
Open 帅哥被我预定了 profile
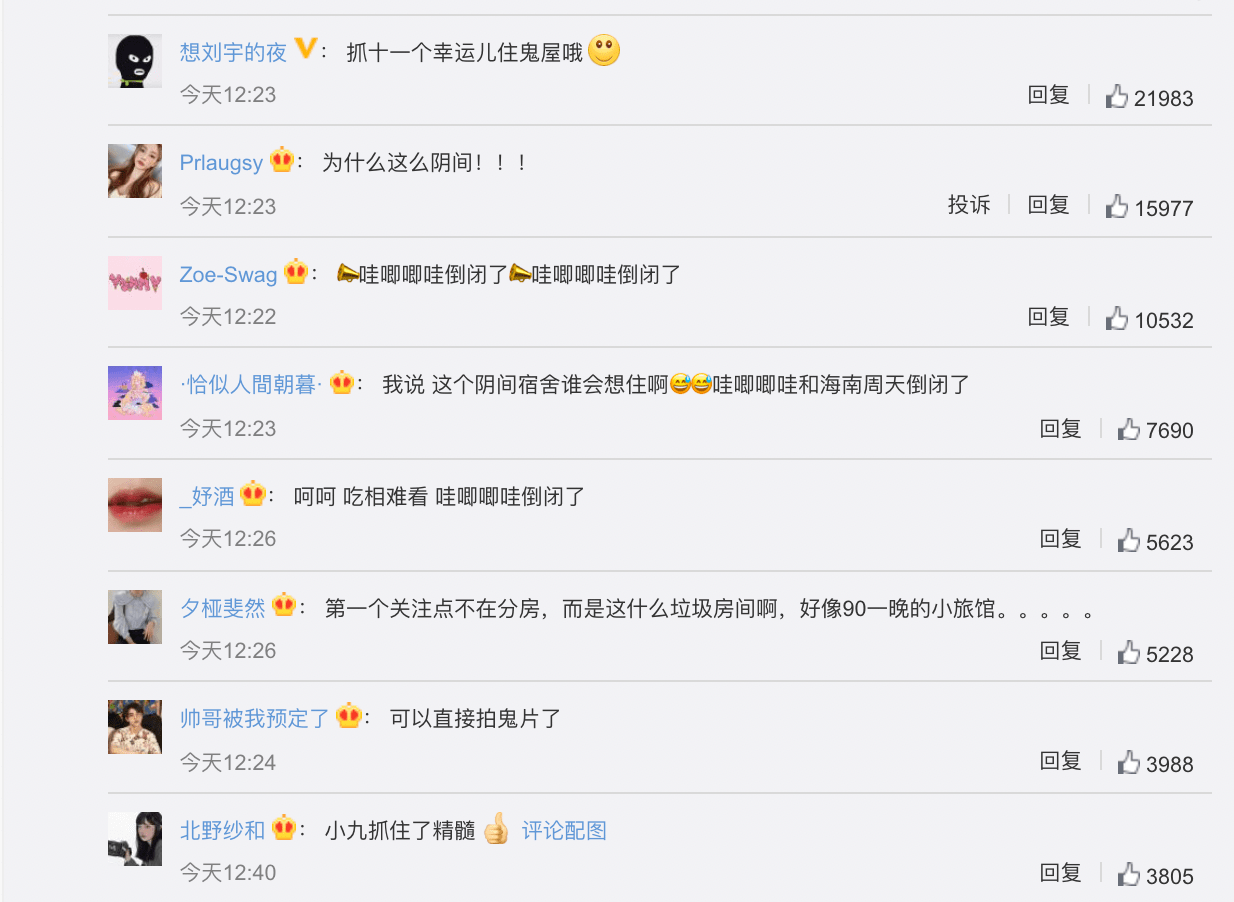pyautogui.click(x=254, y=718)
